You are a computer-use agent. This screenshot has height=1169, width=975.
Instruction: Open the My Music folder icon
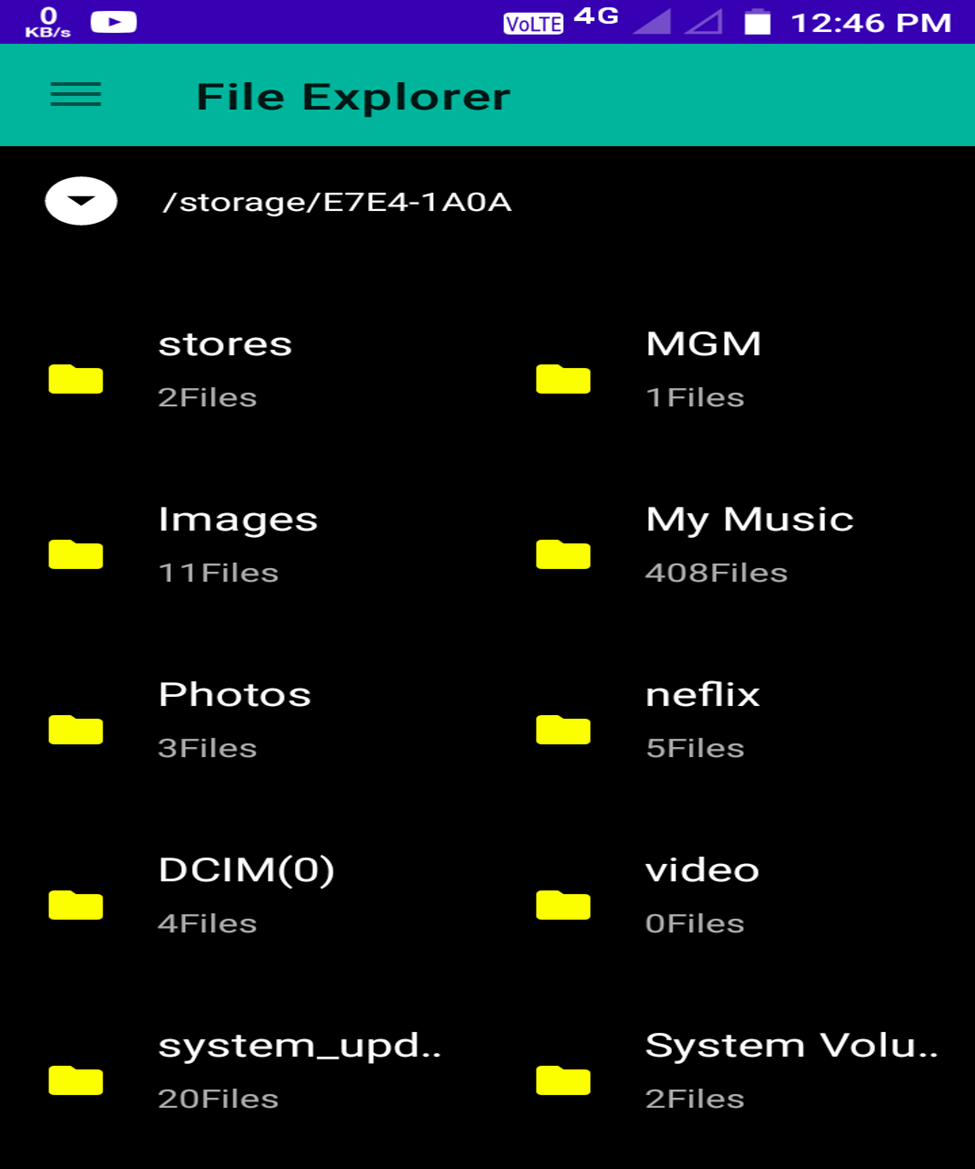563,556
